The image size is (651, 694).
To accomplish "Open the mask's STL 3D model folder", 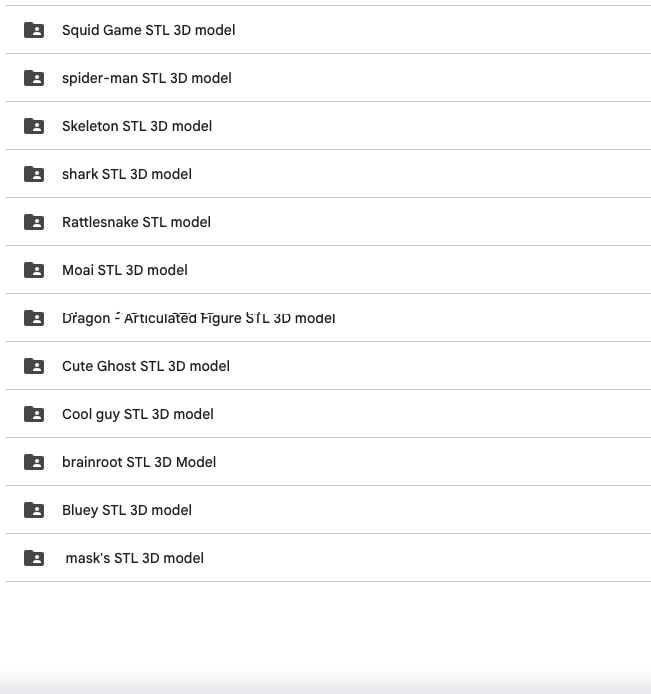I will point(328,558).
